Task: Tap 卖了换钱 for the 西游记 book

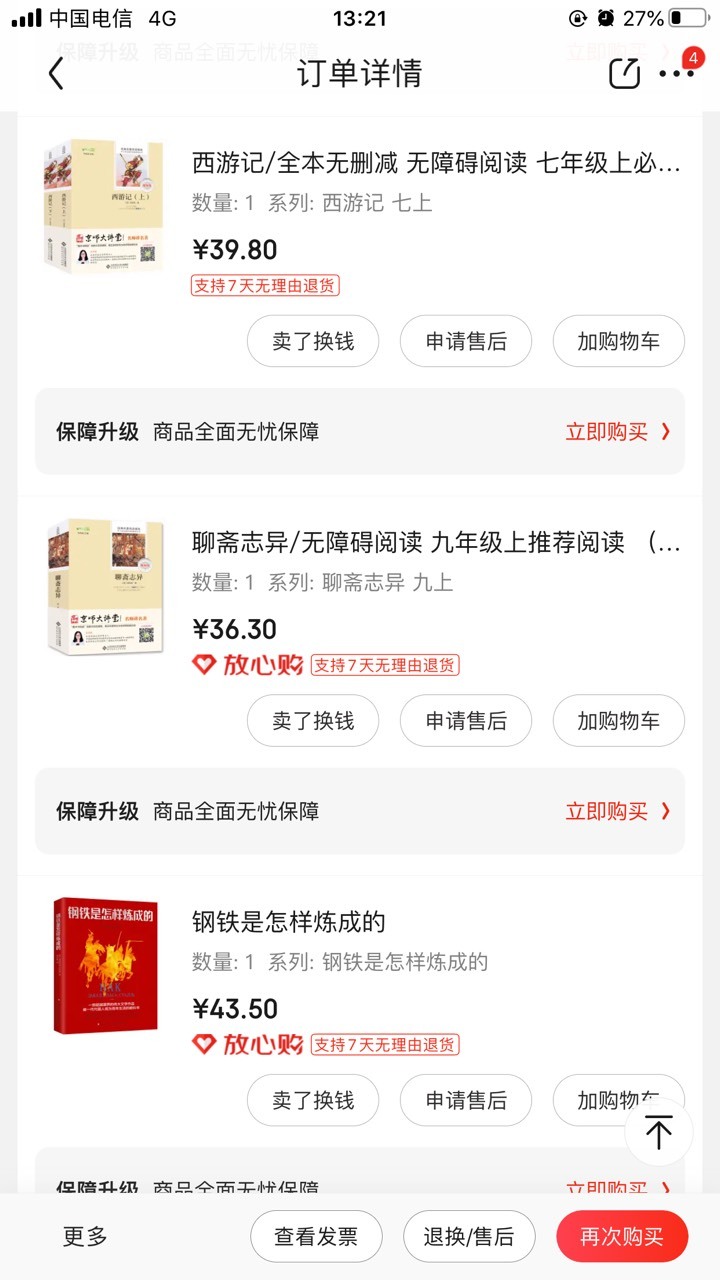Action: click(313, 341)
